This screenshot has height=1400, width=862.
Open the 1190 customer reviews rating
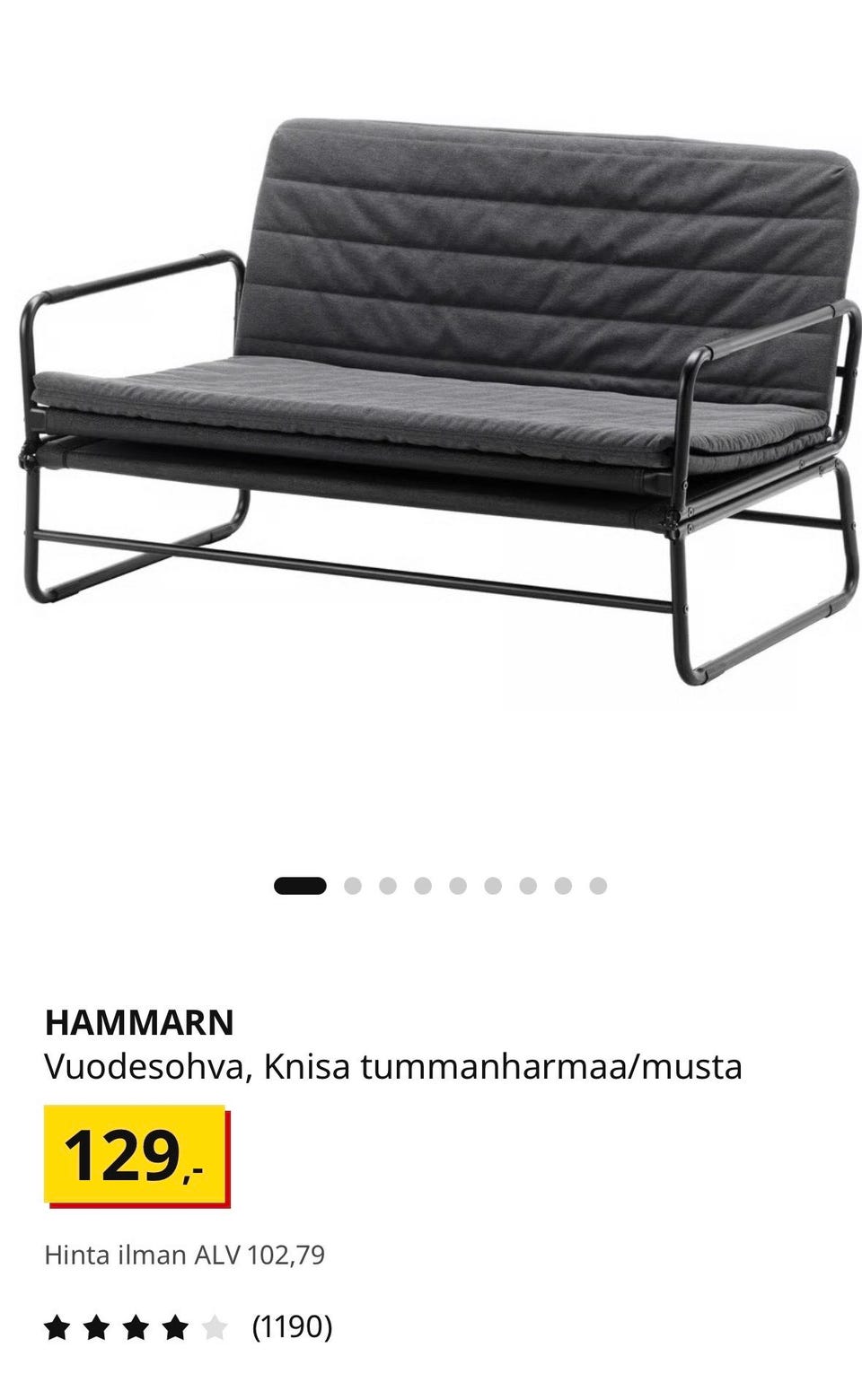(x=189, y=1326)
